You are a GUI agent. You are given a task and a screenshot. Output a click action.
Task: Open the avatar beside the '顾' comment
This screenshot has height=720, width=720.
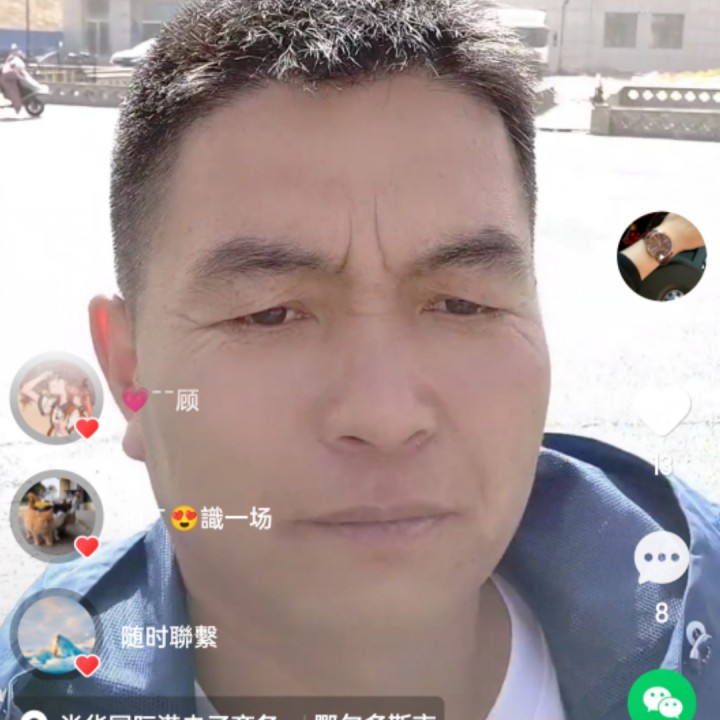tap(56, 398)
